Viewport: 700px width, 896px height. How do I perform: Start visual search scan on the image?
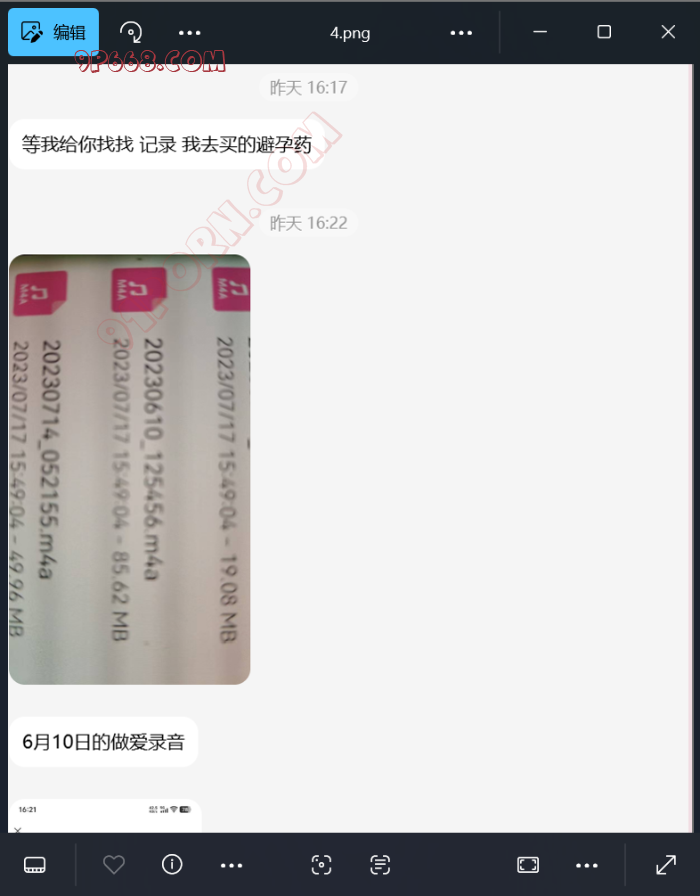(x=321, y=865)
